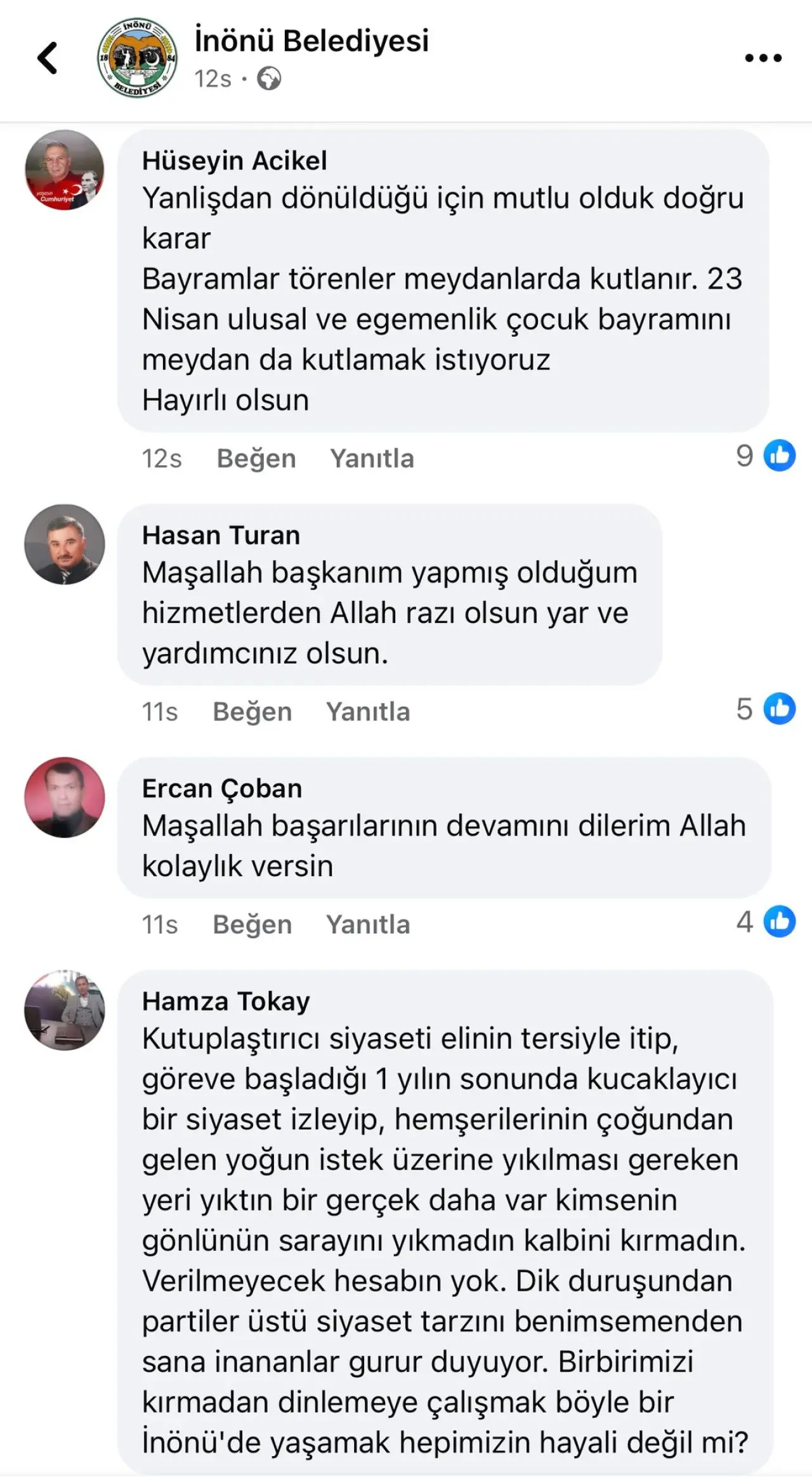
Task: Open Hamza Tokay's profile picture
Action: tap(64, 1009)
